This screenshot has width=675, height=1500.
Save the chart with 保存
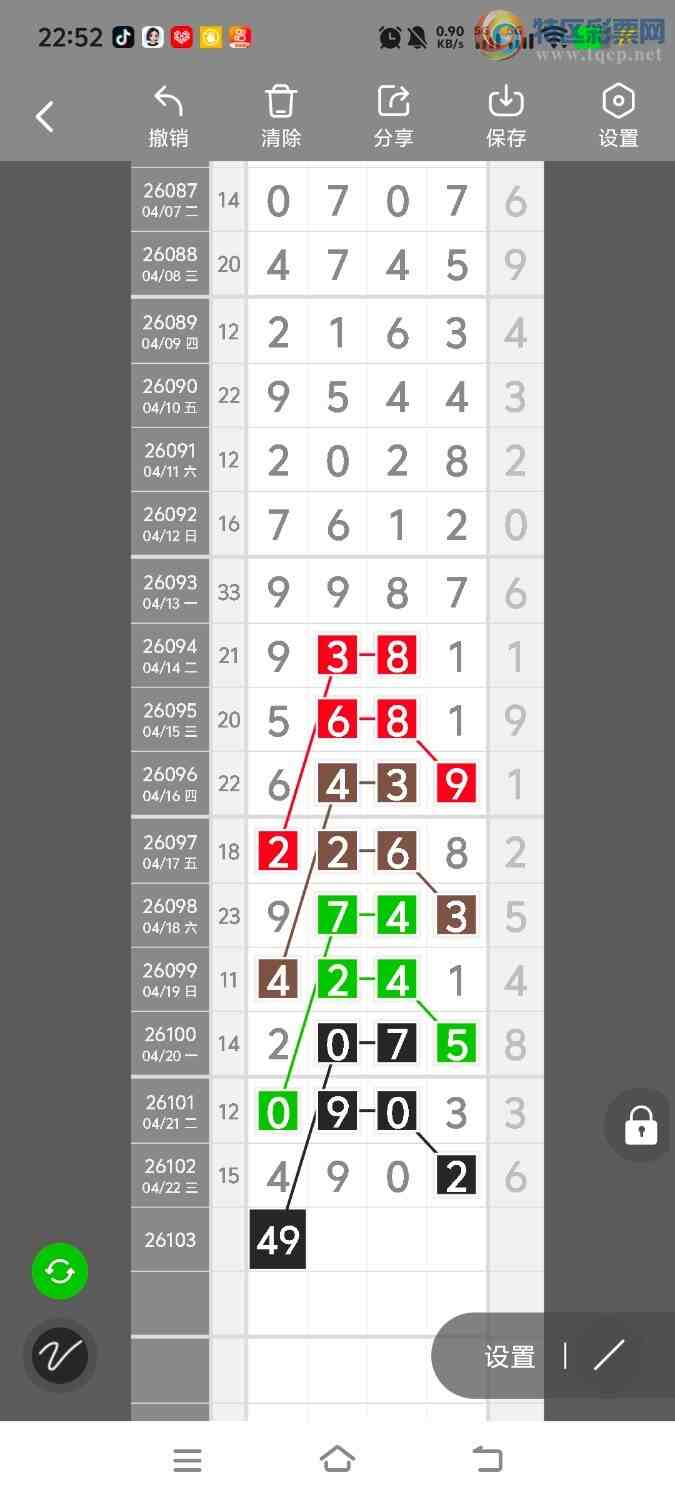(506, 117)
